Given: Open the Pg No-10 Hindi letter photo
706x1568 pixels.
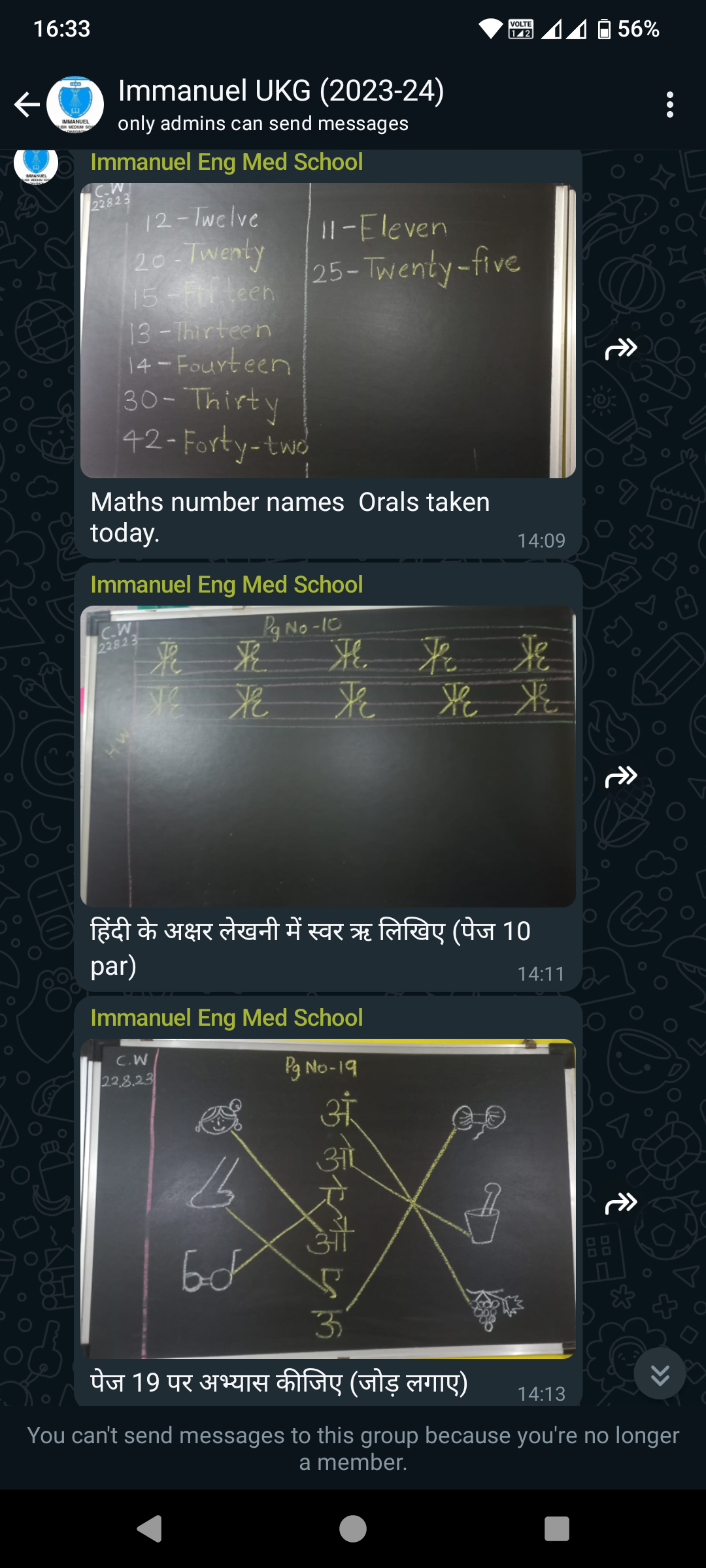Looking at the screenshot, I should (x=328, y=757).
